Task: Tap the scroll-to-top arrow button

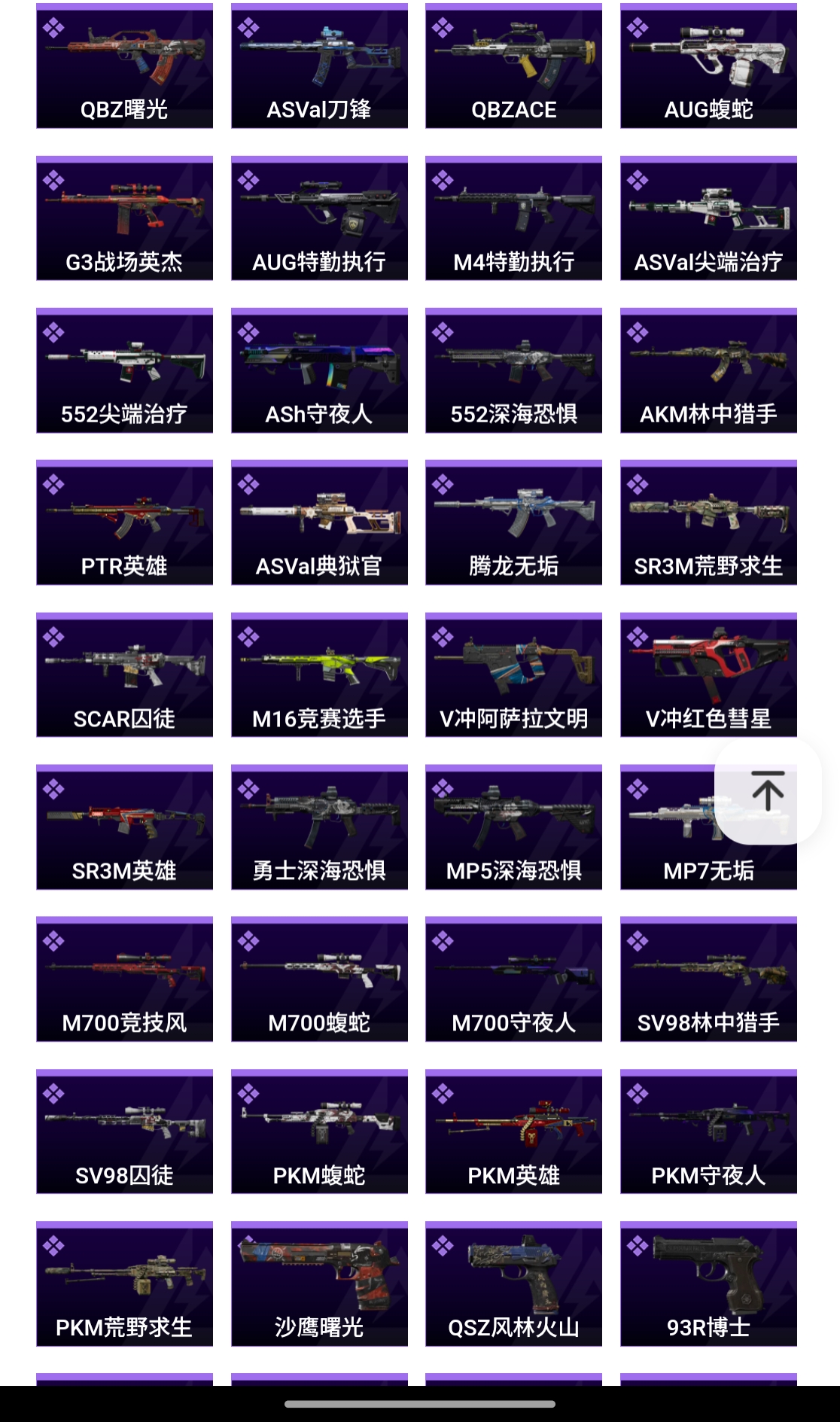Action: click(x=767, y=790)
